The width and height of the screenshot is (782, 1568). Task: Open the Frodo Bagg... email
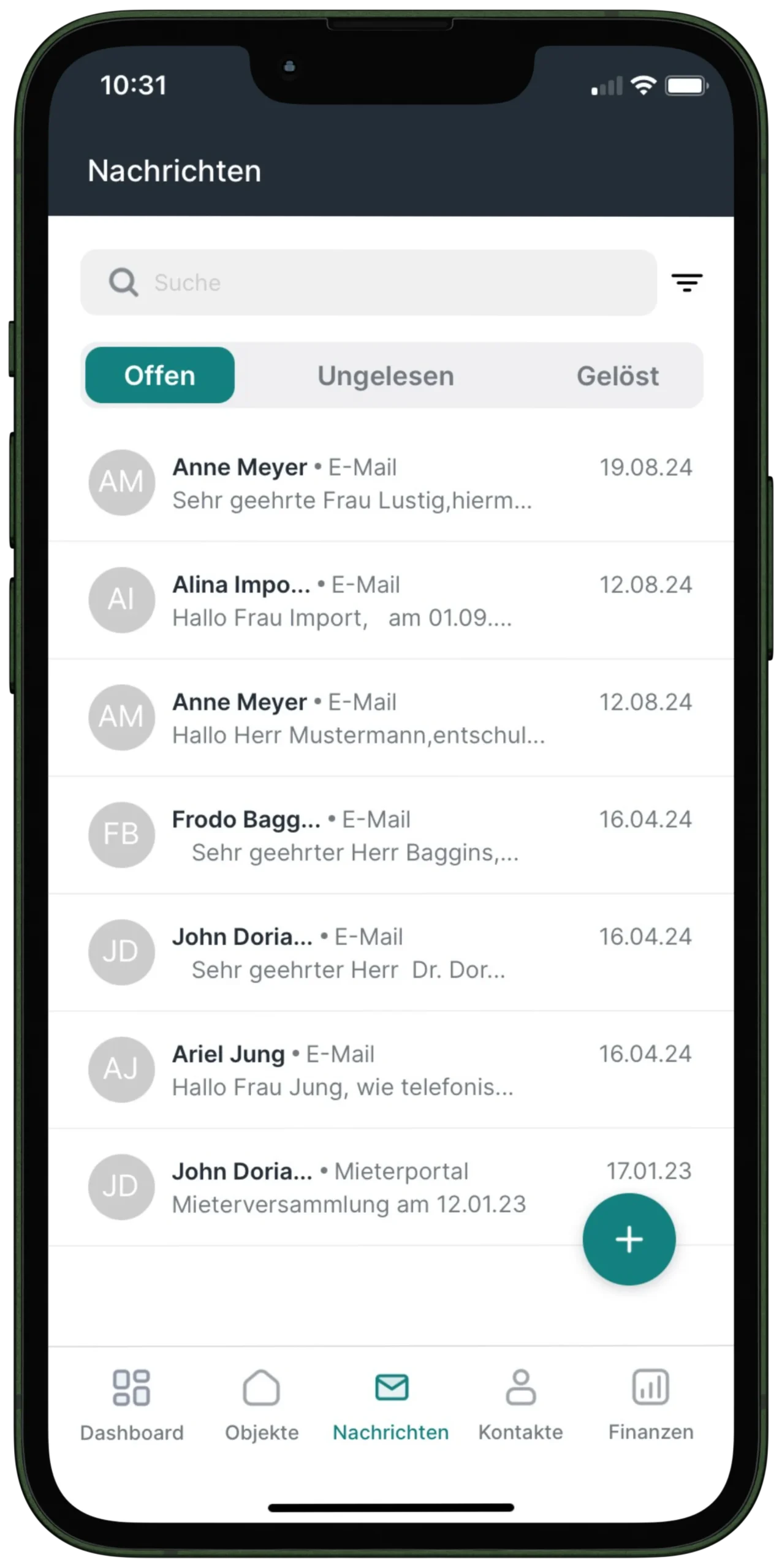click(391, 835)
